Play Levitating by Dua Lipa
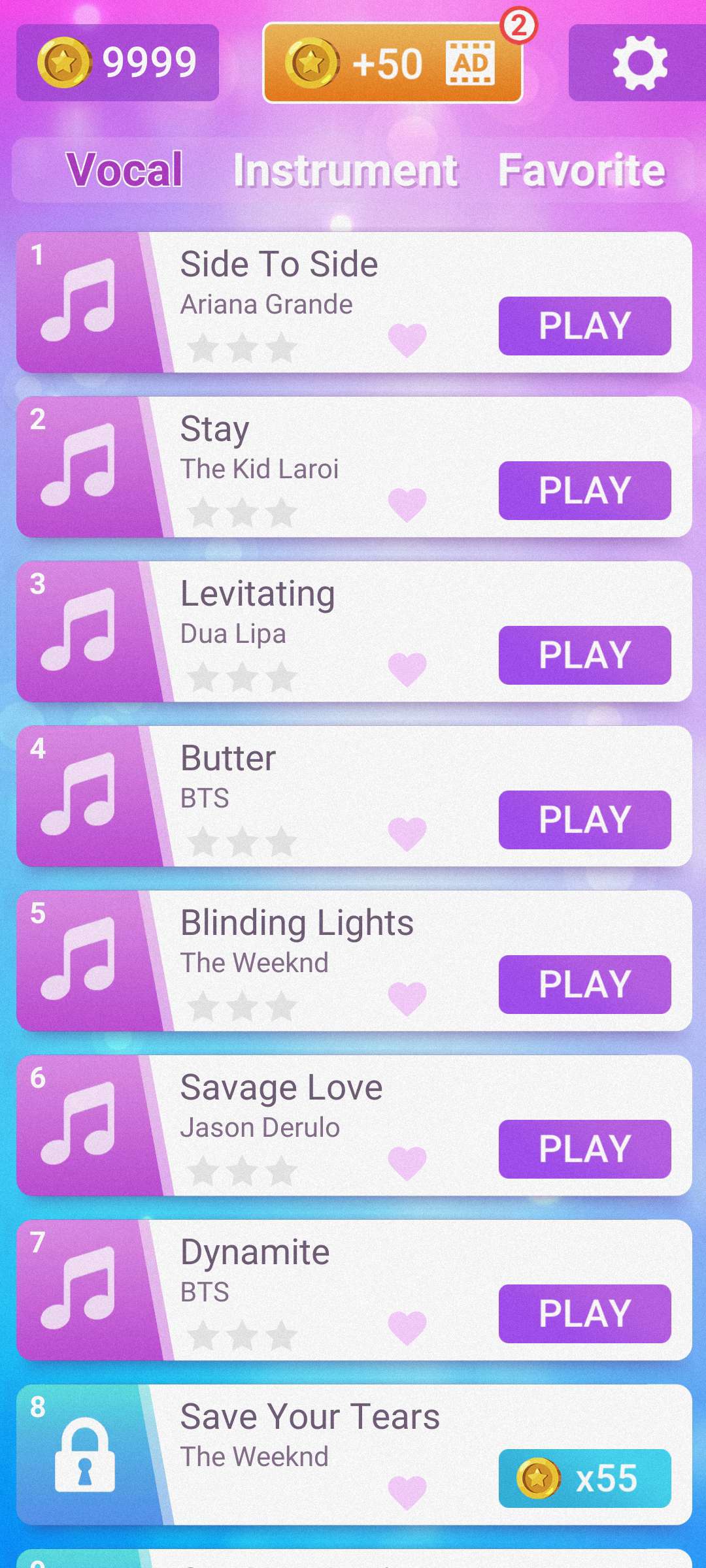This screenshot has height=1568, width=706. pyautogui.click(x=584, y=655)
